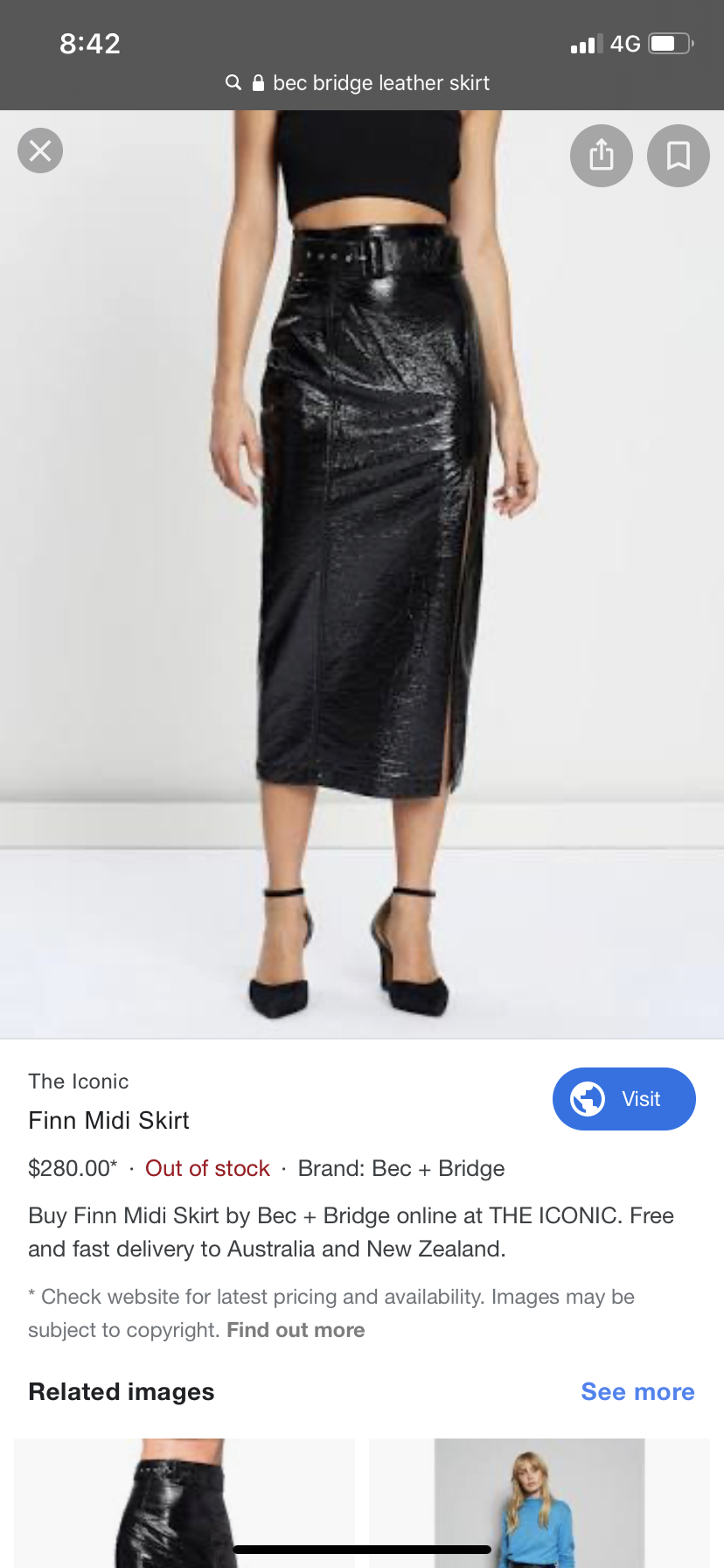Tap the search query bec bridge leather skirt
724x1568 pixels.
click(x=382, y=82)
